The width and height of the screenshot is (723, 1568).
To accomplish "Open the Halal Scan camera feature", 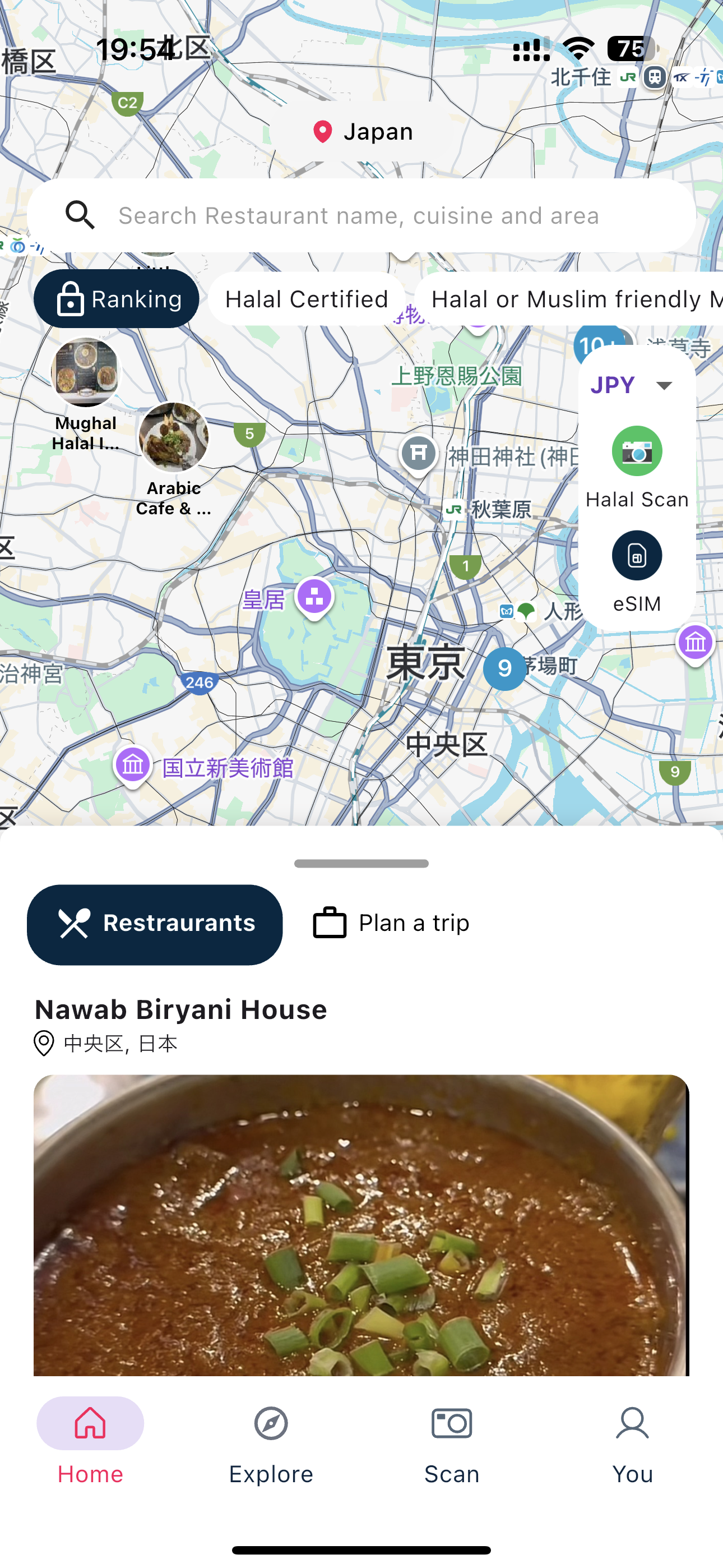I will 637,450.
